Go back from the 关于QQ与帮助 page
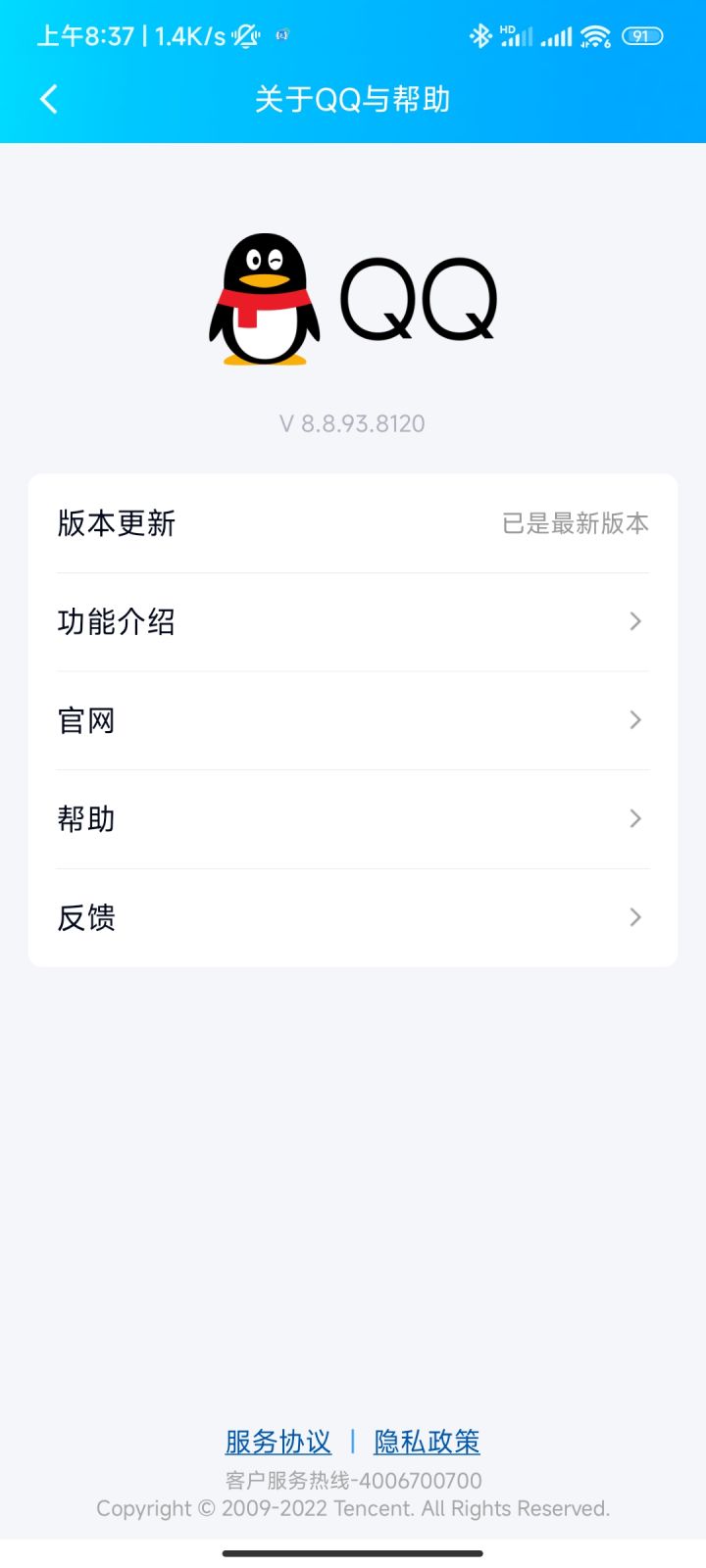Image resolution: width=706 pixels, height=1568 pixels. pyautogui.click(x=49, y=99)
